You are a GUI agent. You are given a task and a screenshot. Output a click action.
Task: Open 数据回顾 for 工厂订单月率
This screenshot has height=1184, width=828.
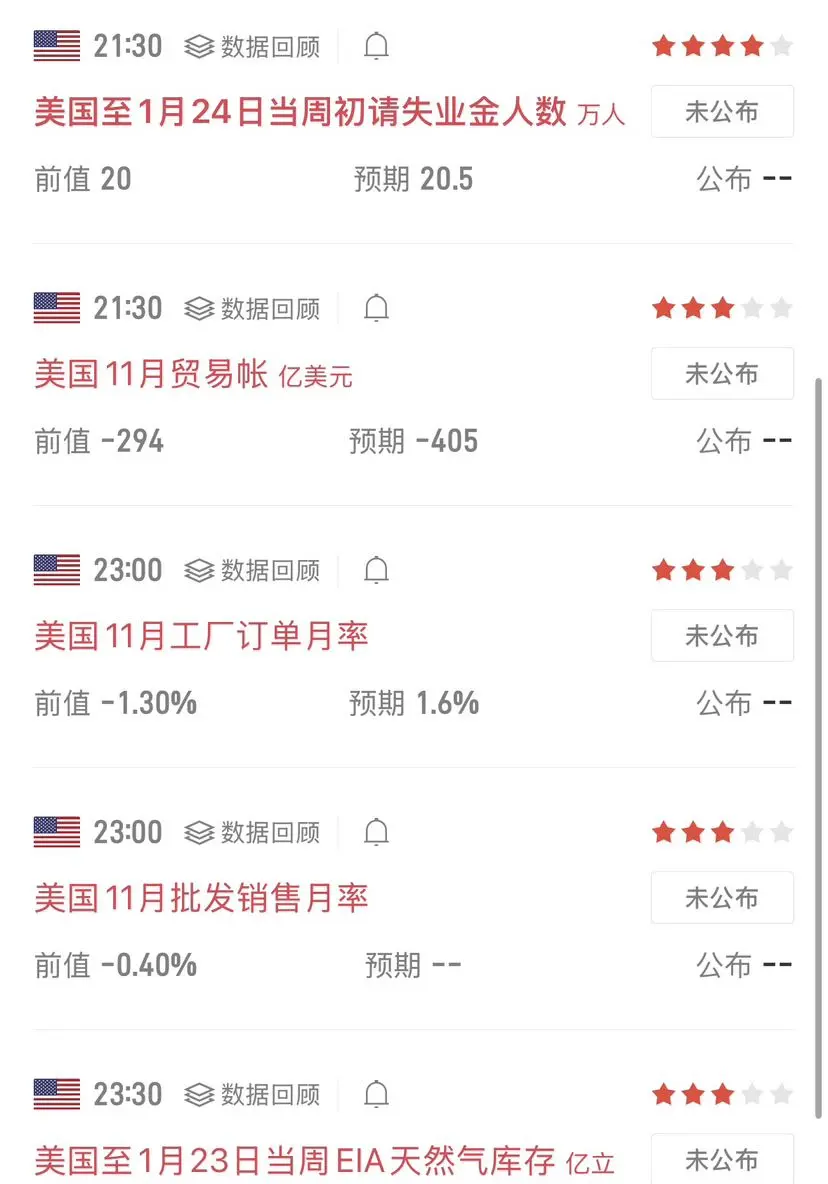click(253, 570)
